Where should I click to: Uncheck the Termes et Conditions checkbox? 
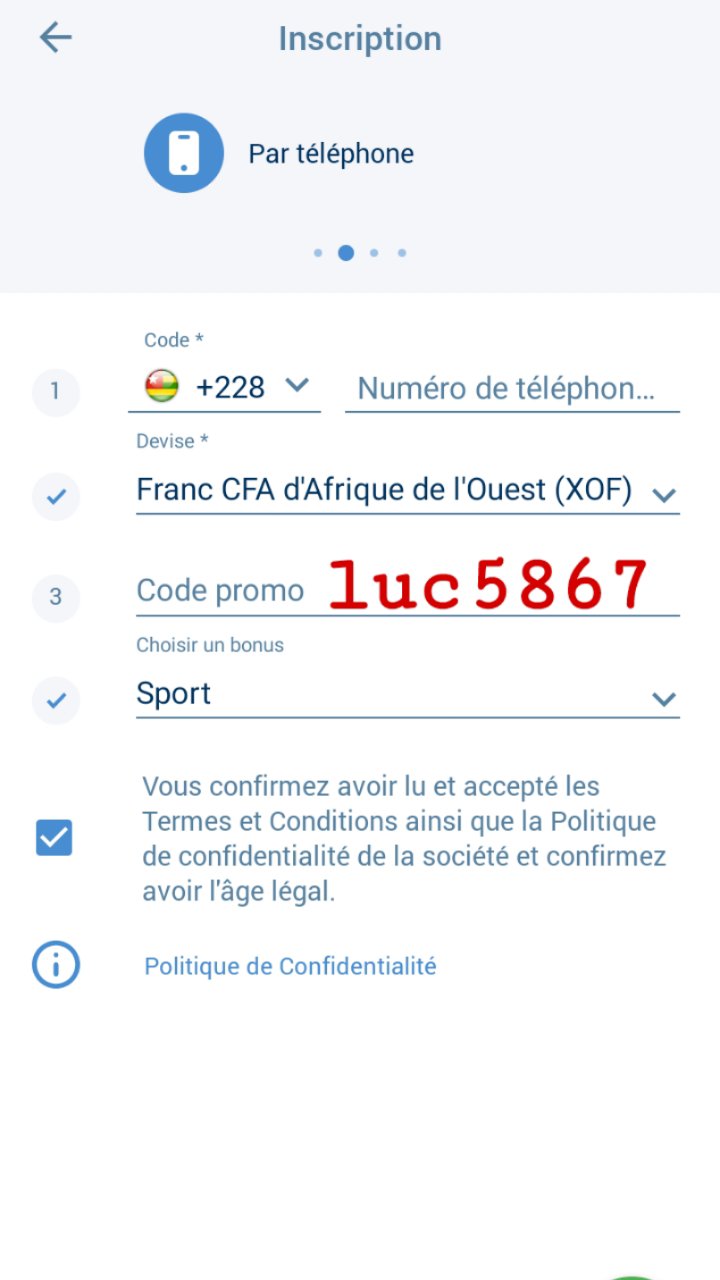tap(54, 837)
